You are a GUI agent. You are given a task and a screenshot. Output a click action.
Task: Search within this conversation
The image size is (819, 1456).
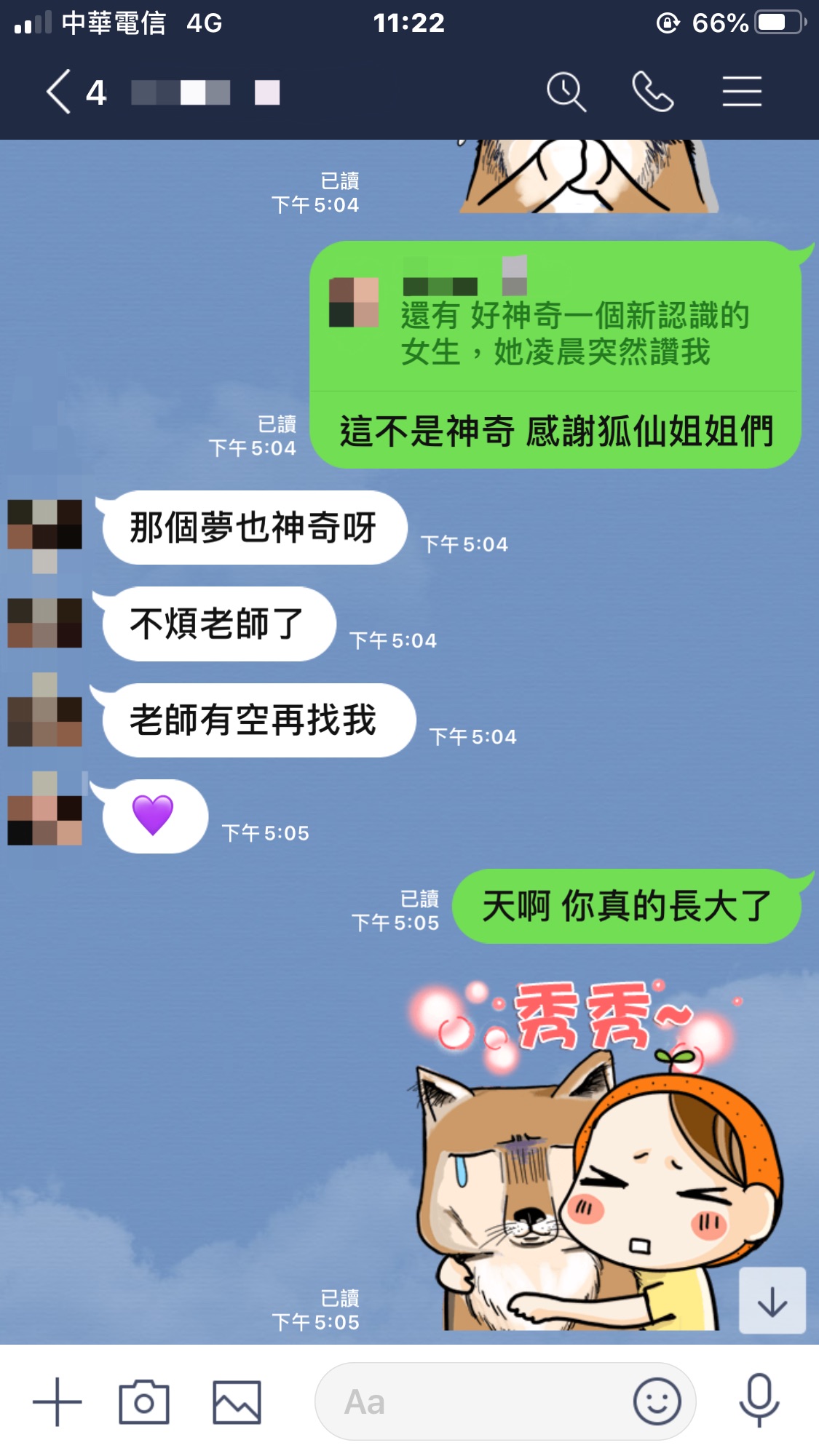[x=566, y=92]
